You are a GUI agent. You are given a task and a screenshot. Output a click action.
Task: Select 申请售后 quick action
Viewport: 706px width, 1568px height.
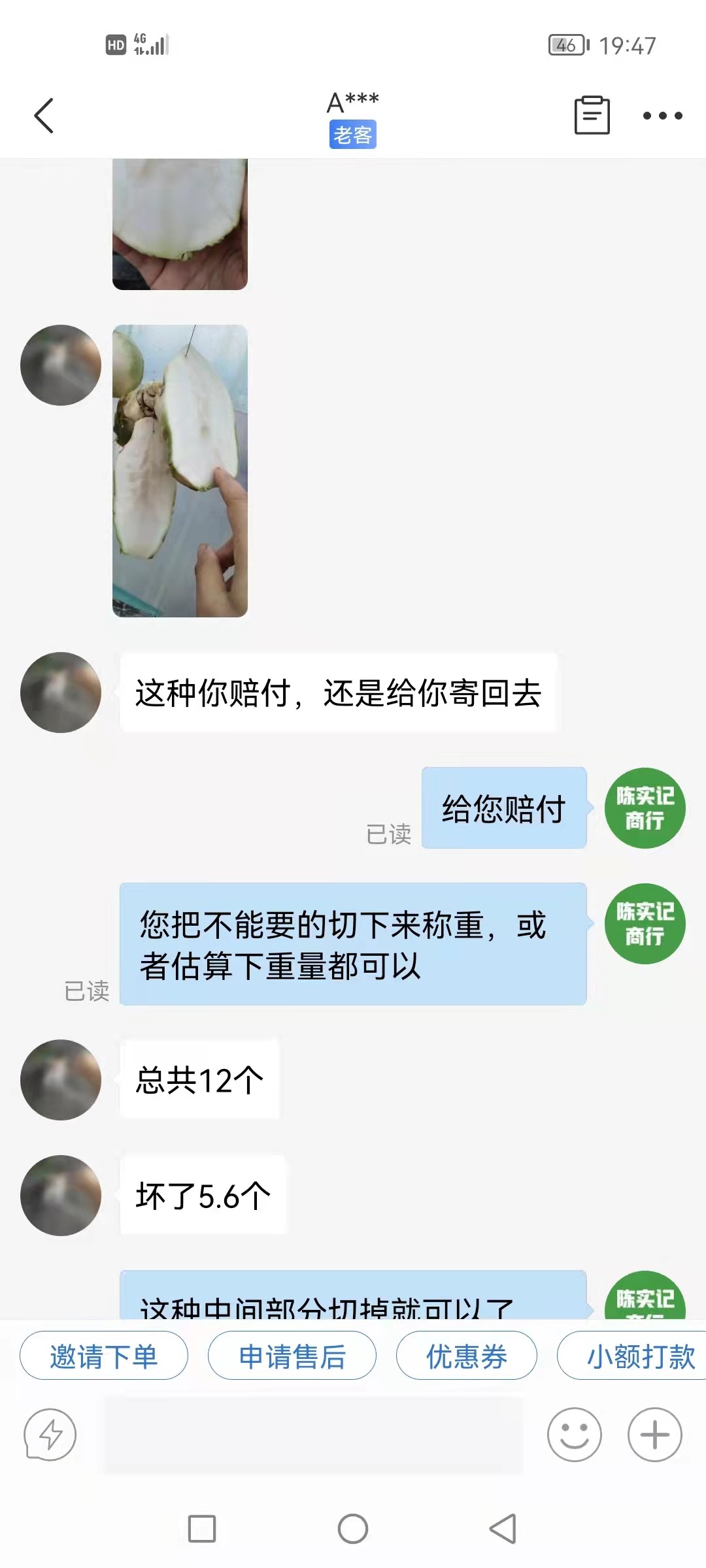(x=292, y=1356)
